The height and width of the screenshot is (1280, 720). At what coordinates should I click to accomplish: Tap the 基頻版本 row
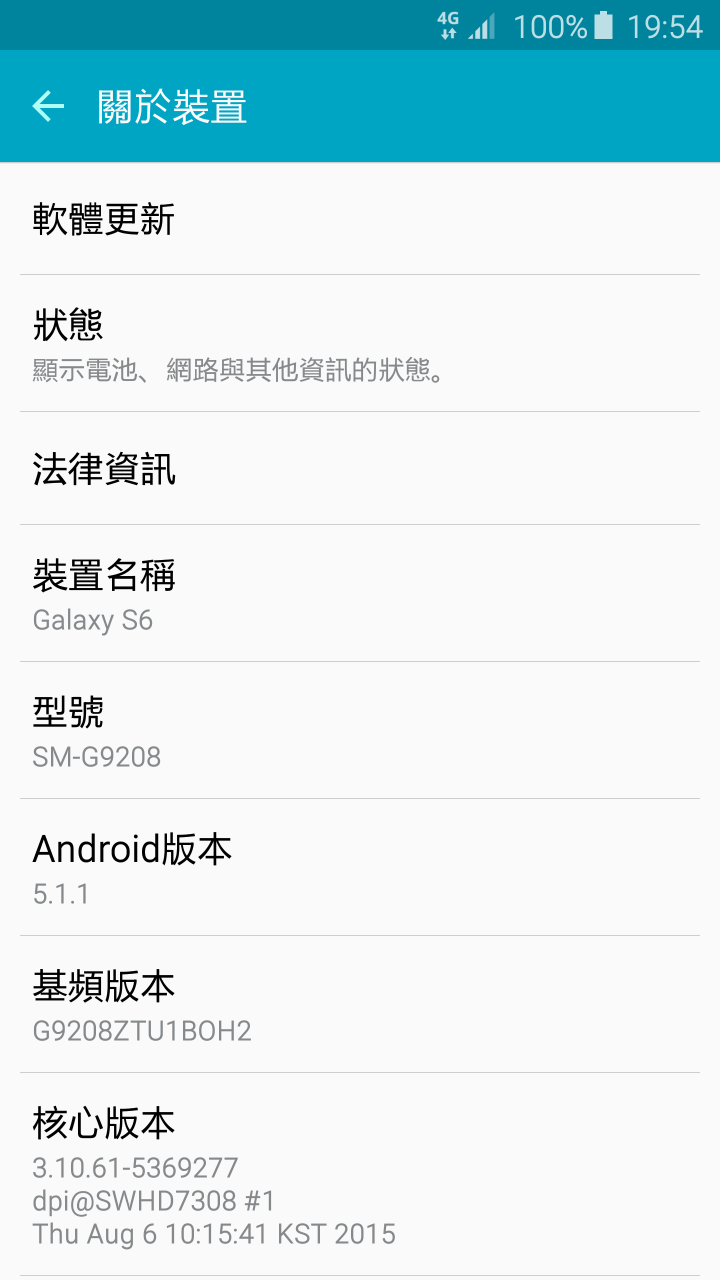coord(360,1004)
